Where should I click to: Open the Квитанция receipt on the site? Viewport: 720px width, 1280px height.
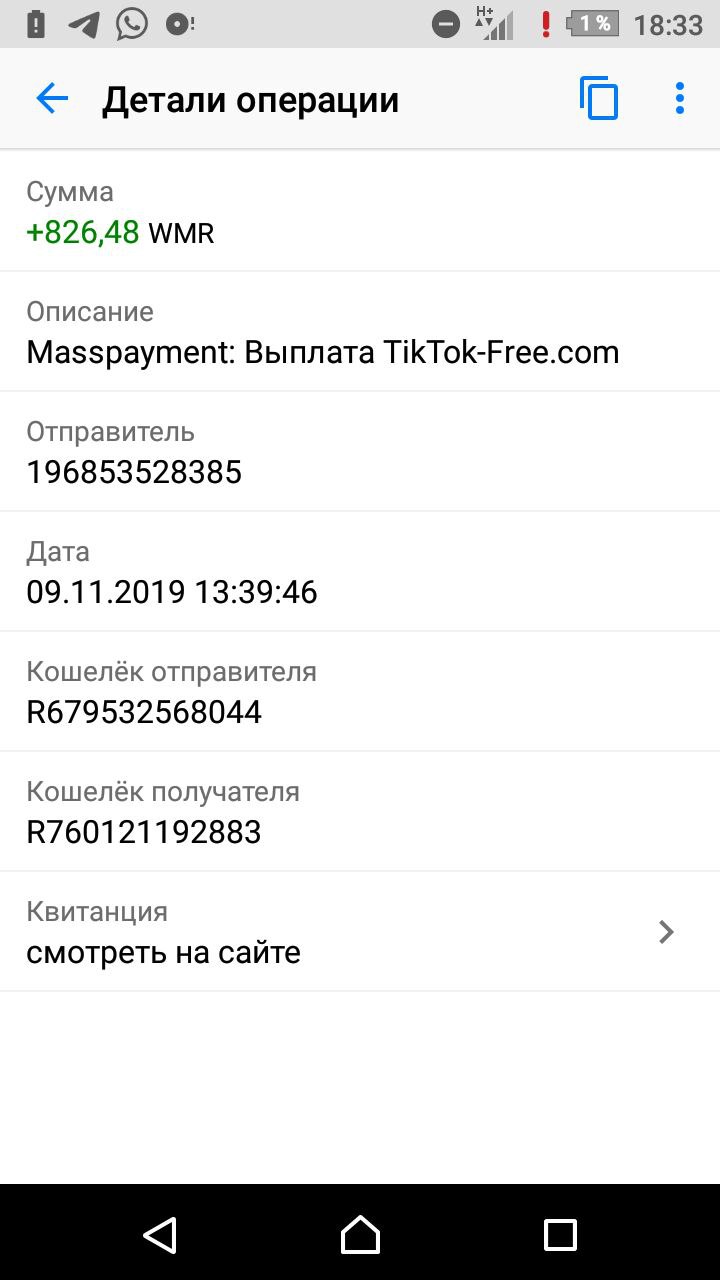click(x=360, y=932)
